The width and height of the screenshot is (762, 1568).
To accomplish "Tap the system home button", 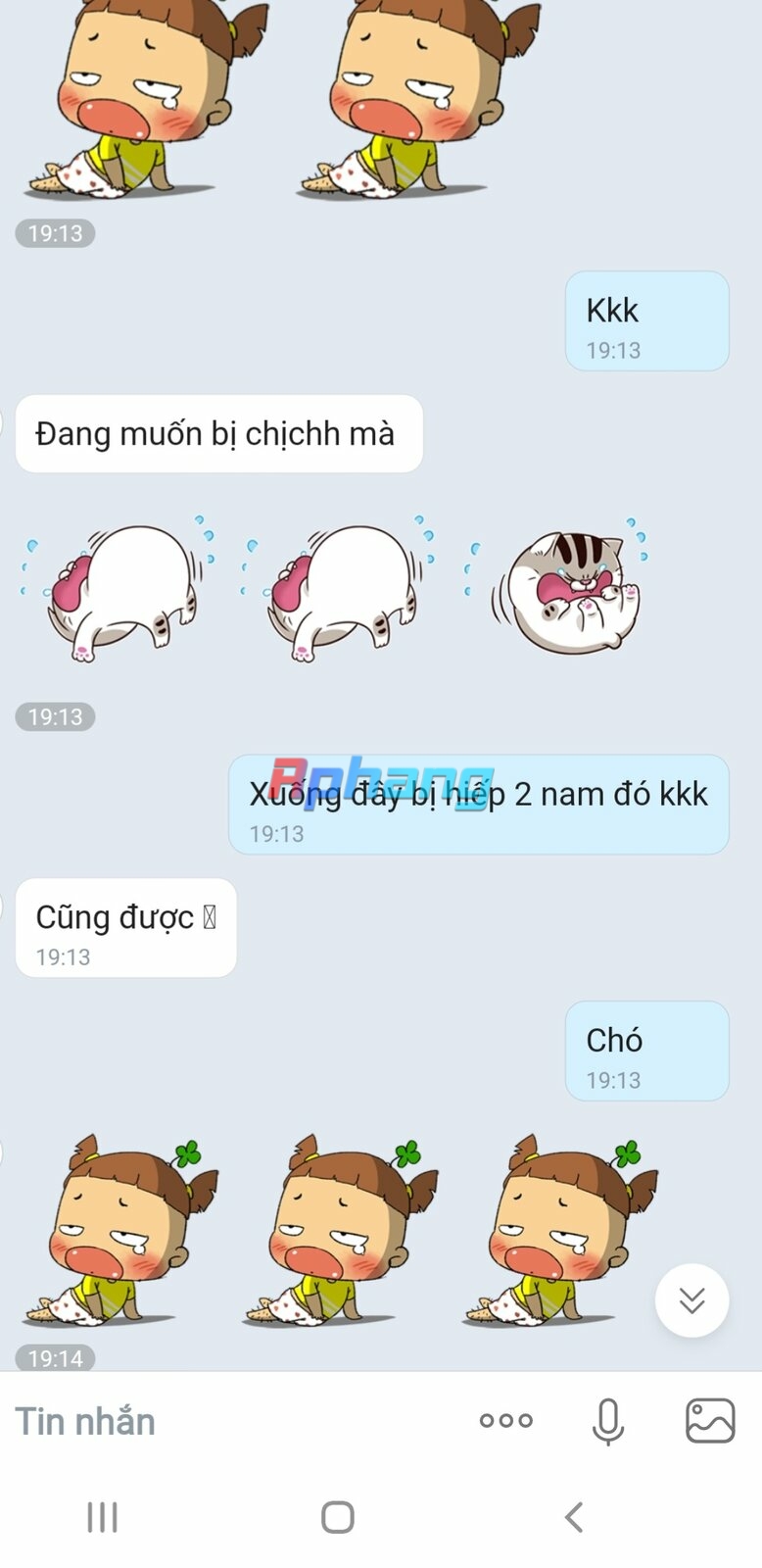I will pyautogui.click(x=338, y=1517).
